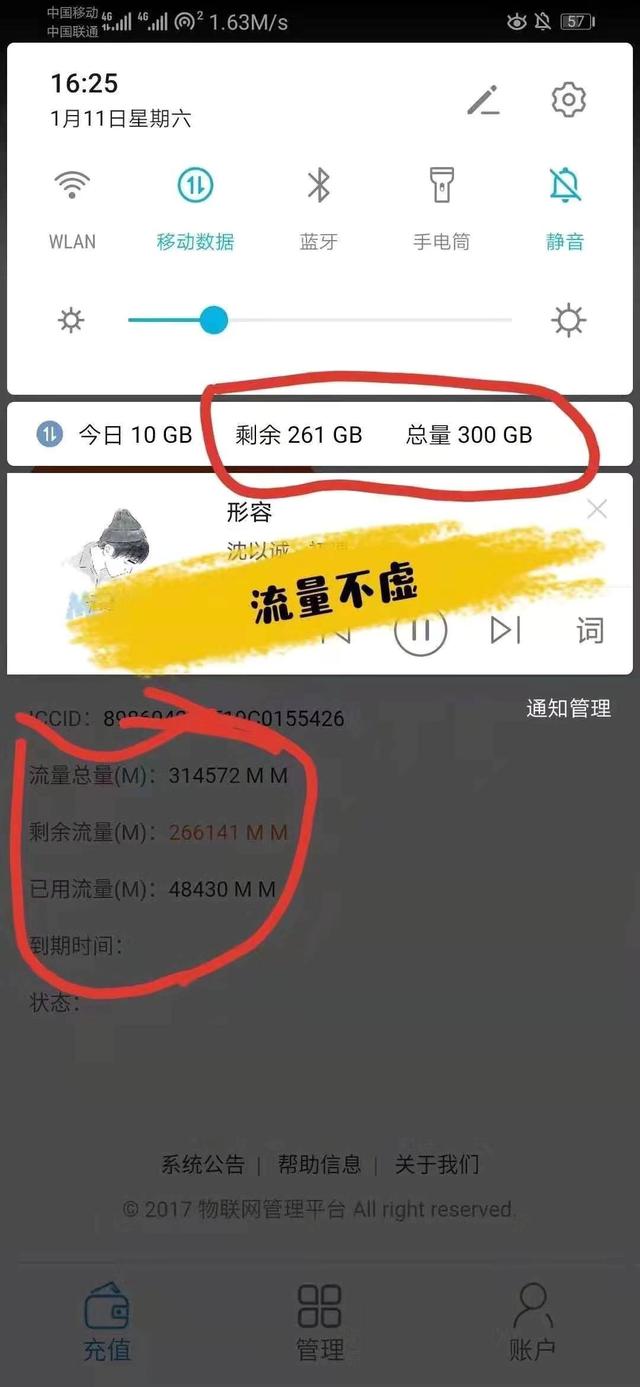This screenshot has height=1387, width=640.
Task: Turn off 移动数据 mobile data
Action: [195, 187]
